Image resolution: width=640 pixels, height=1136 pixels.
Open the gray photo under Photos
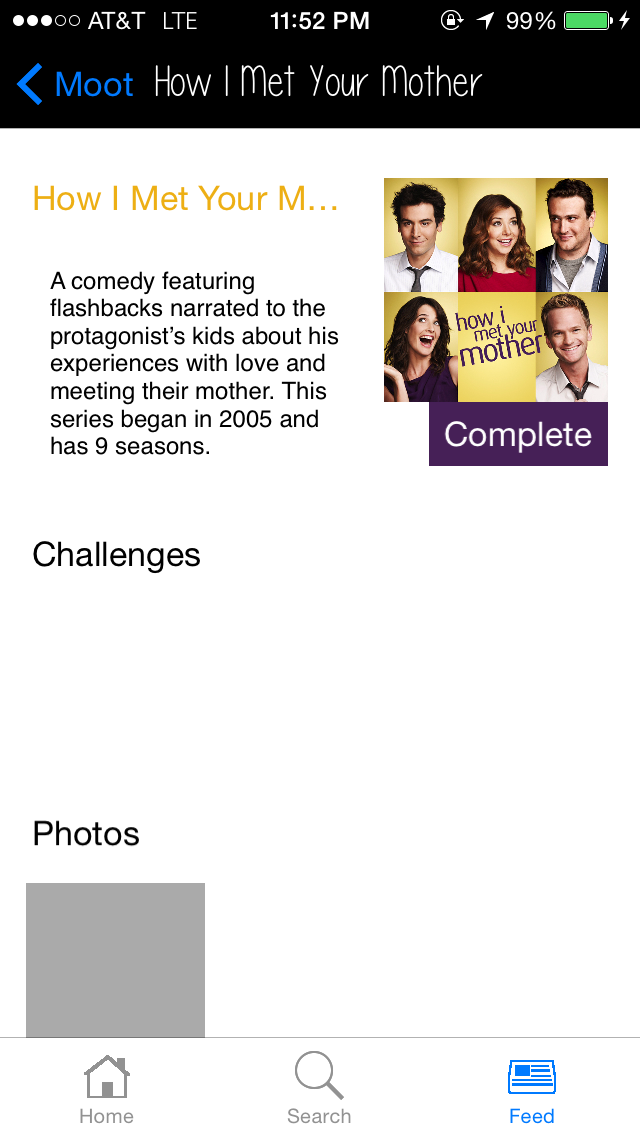pos(115,960)
